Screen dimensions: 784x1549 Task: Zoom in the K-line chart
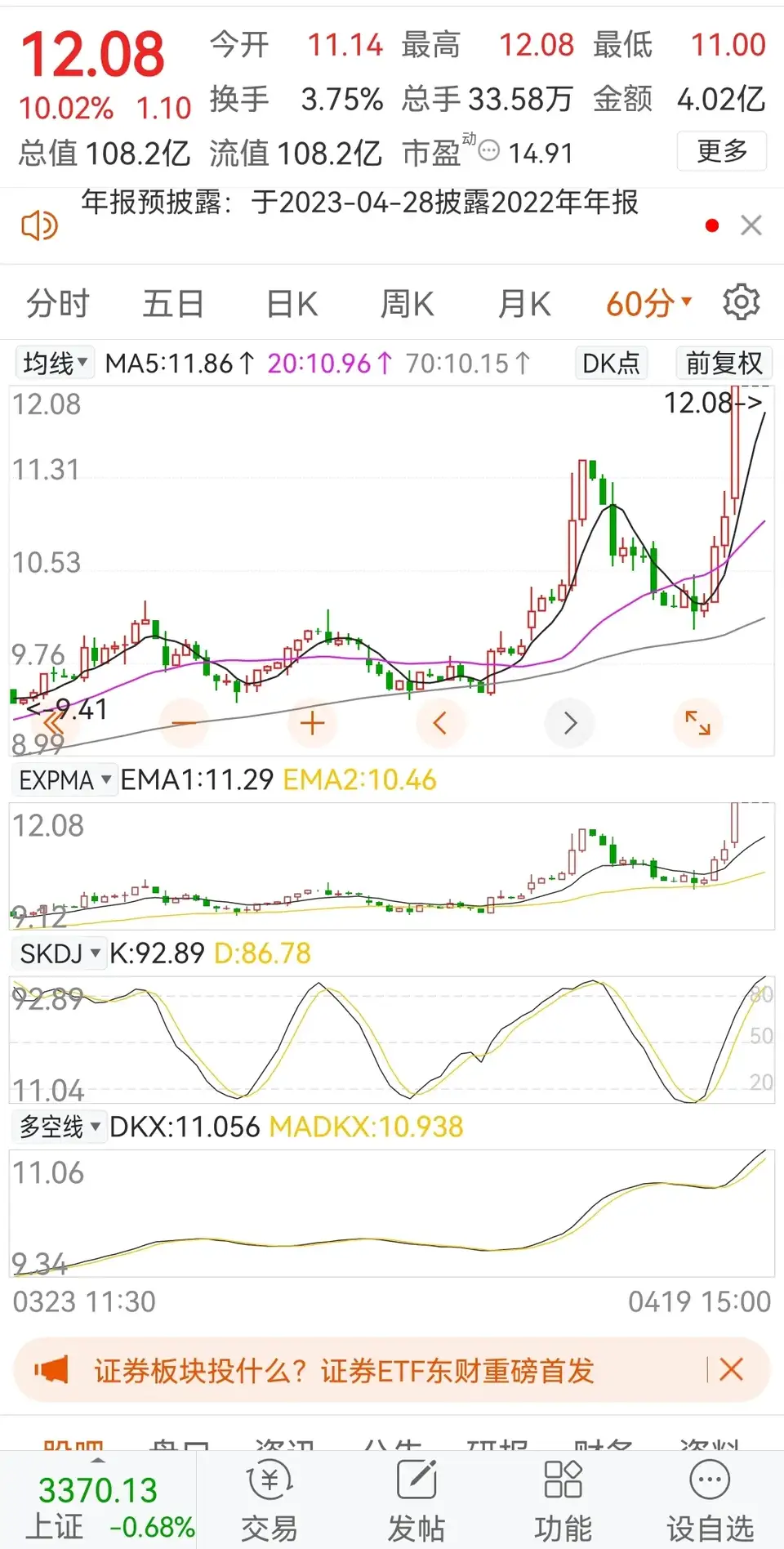pos(312,723)
